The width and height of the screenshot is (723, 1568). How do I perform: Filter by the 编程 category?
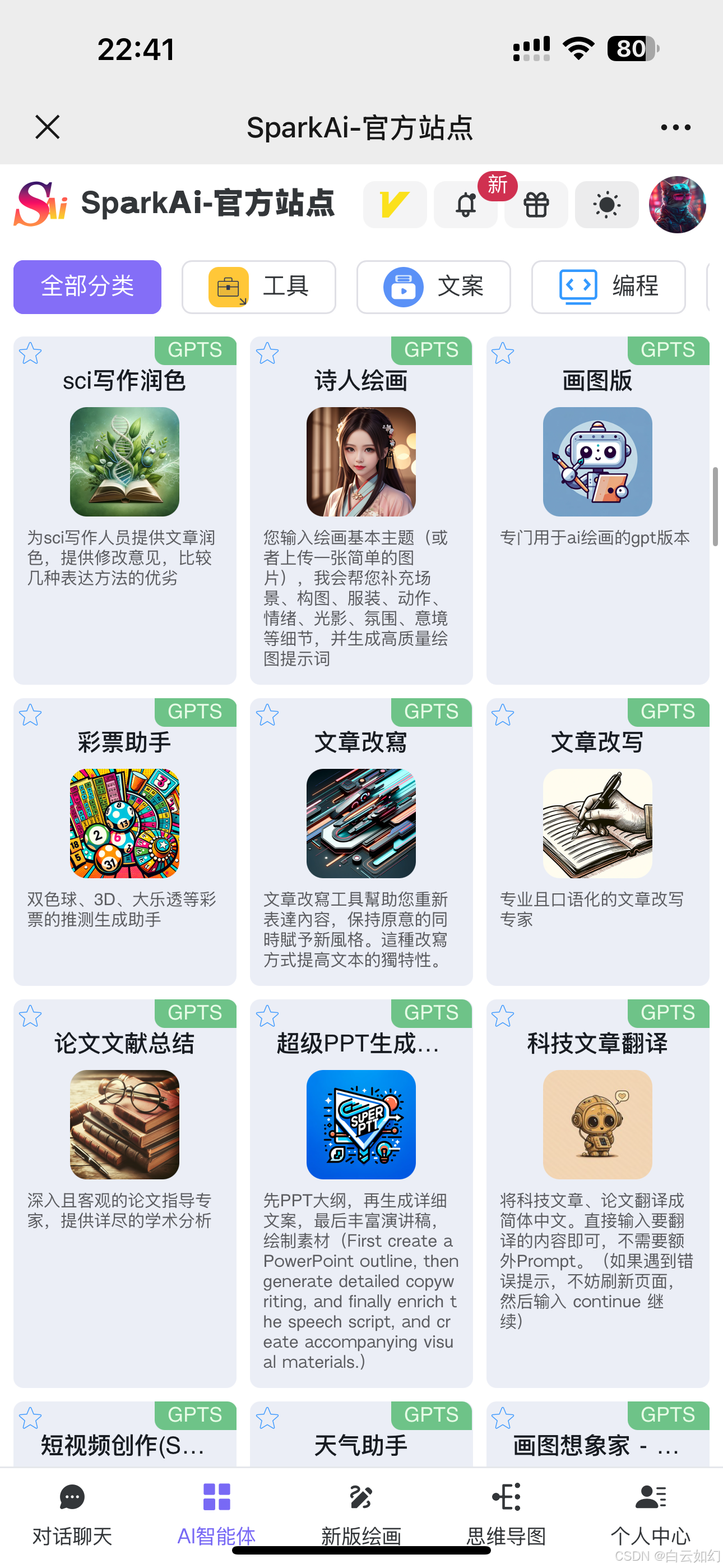click(x=608, y=287)
